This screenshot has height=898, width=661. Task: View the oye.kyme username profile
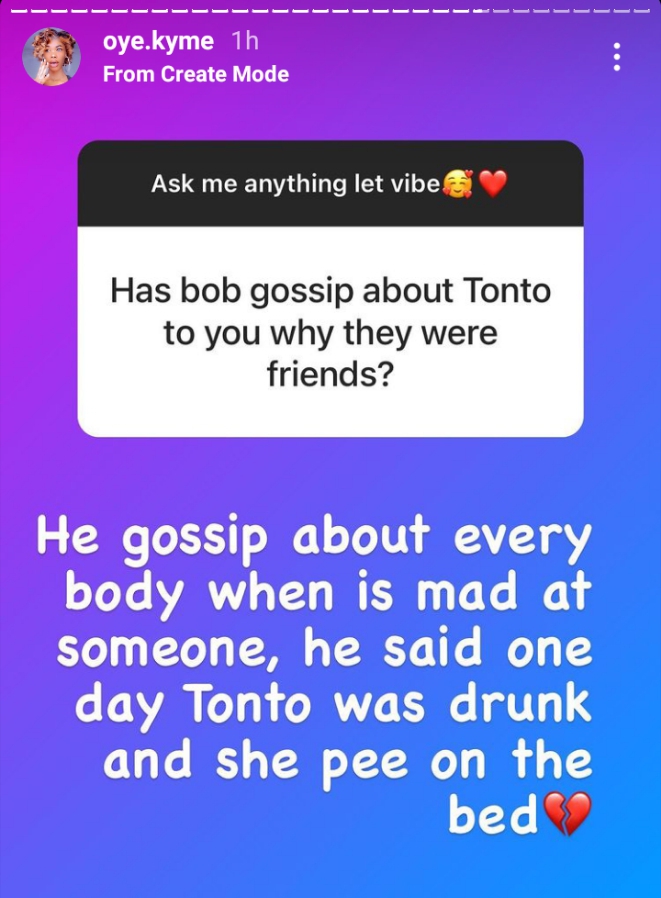point(157,41)
